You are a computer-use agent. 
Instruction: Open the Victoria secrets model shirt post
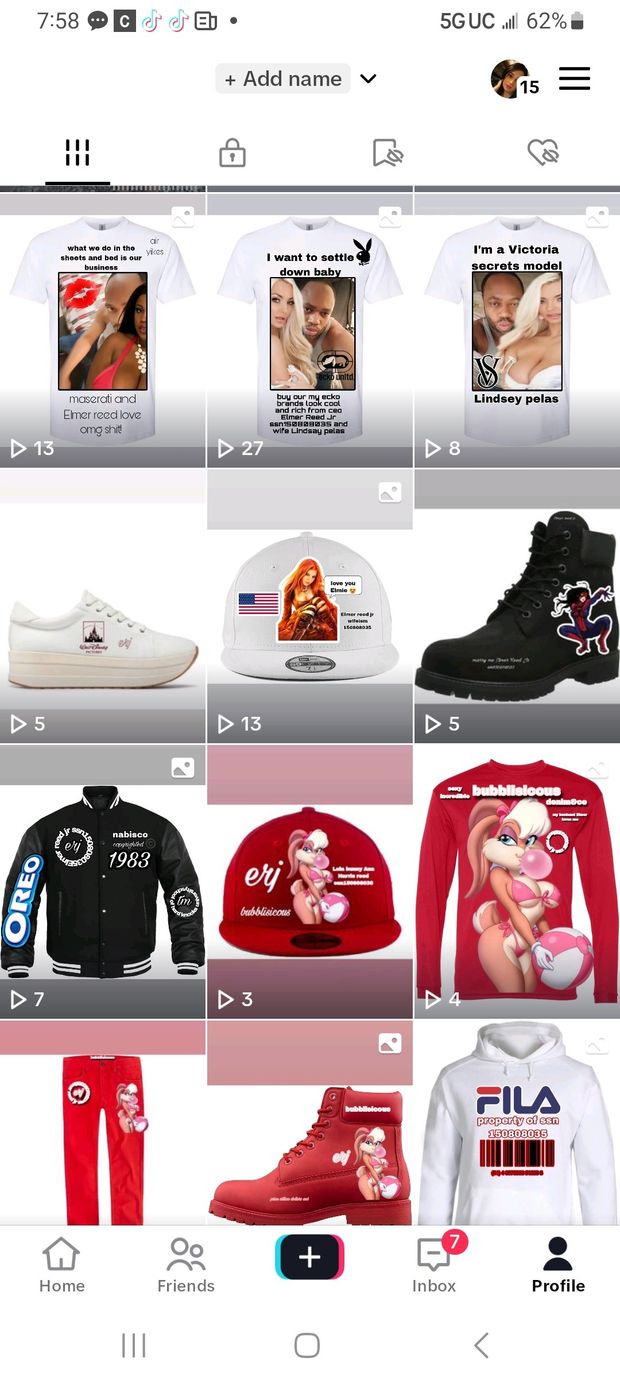(x=516, y=330)
